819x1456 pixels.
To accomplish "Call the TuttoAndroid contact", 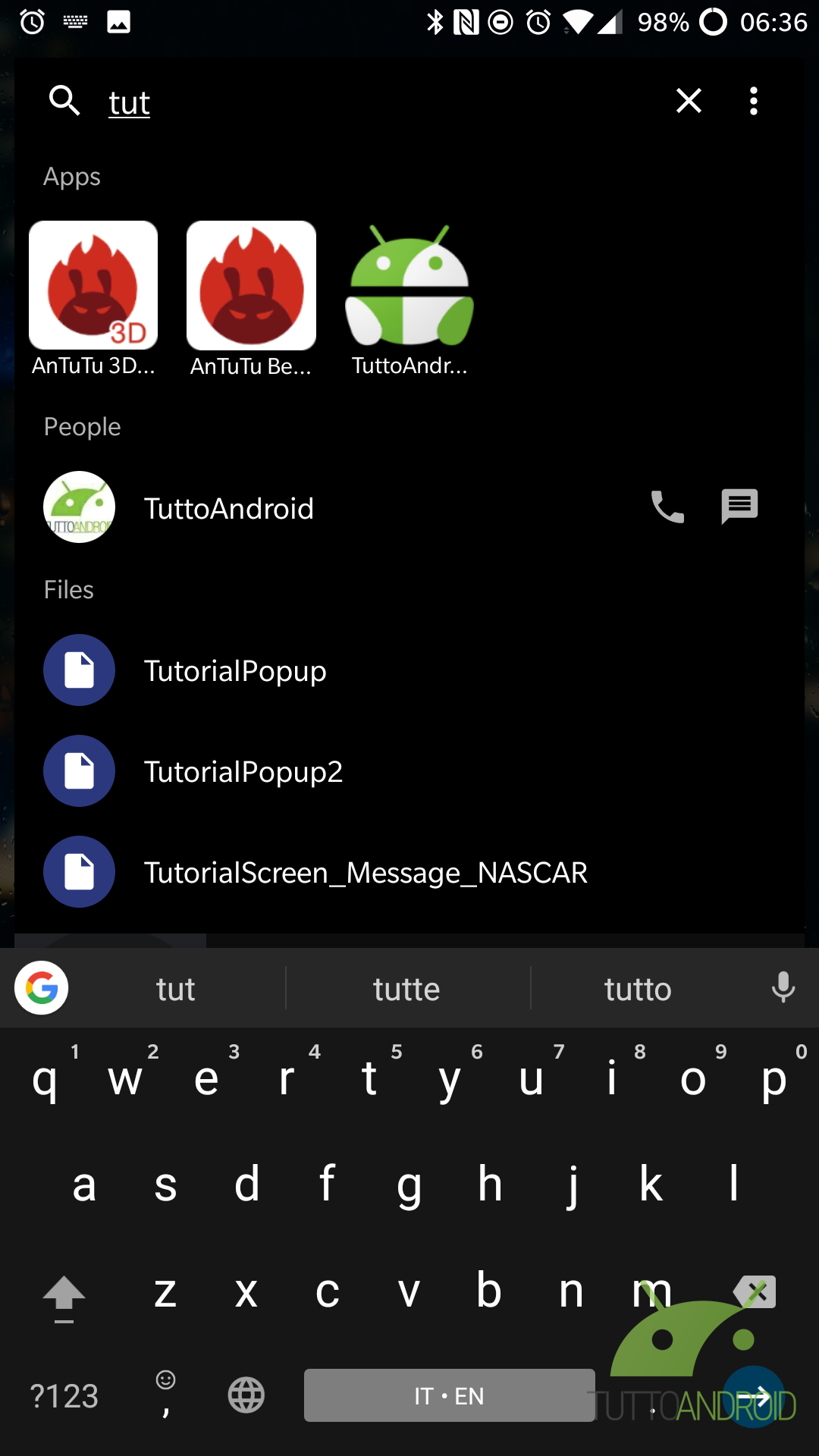I will click(x=667, y=507).
